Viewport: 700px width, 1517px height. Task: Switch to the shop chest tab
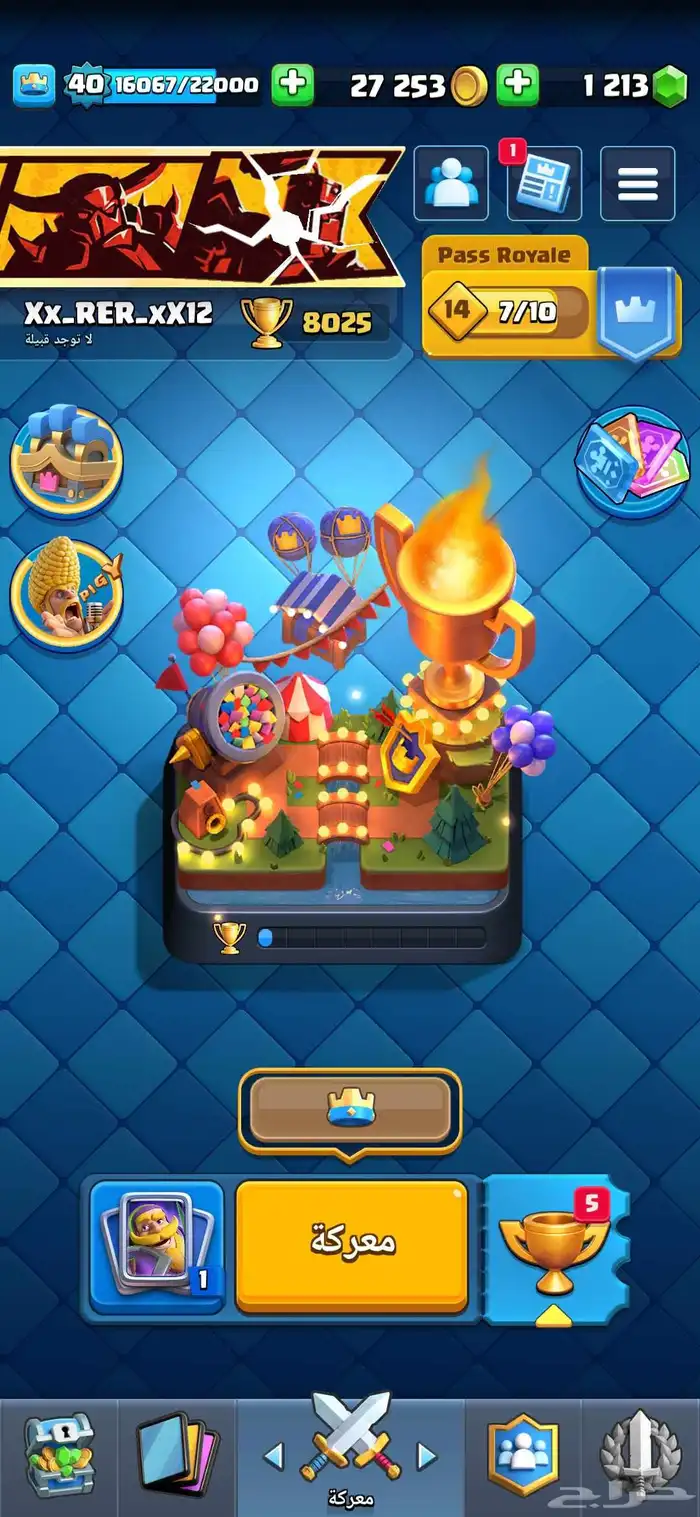[x=59, y=1456]
